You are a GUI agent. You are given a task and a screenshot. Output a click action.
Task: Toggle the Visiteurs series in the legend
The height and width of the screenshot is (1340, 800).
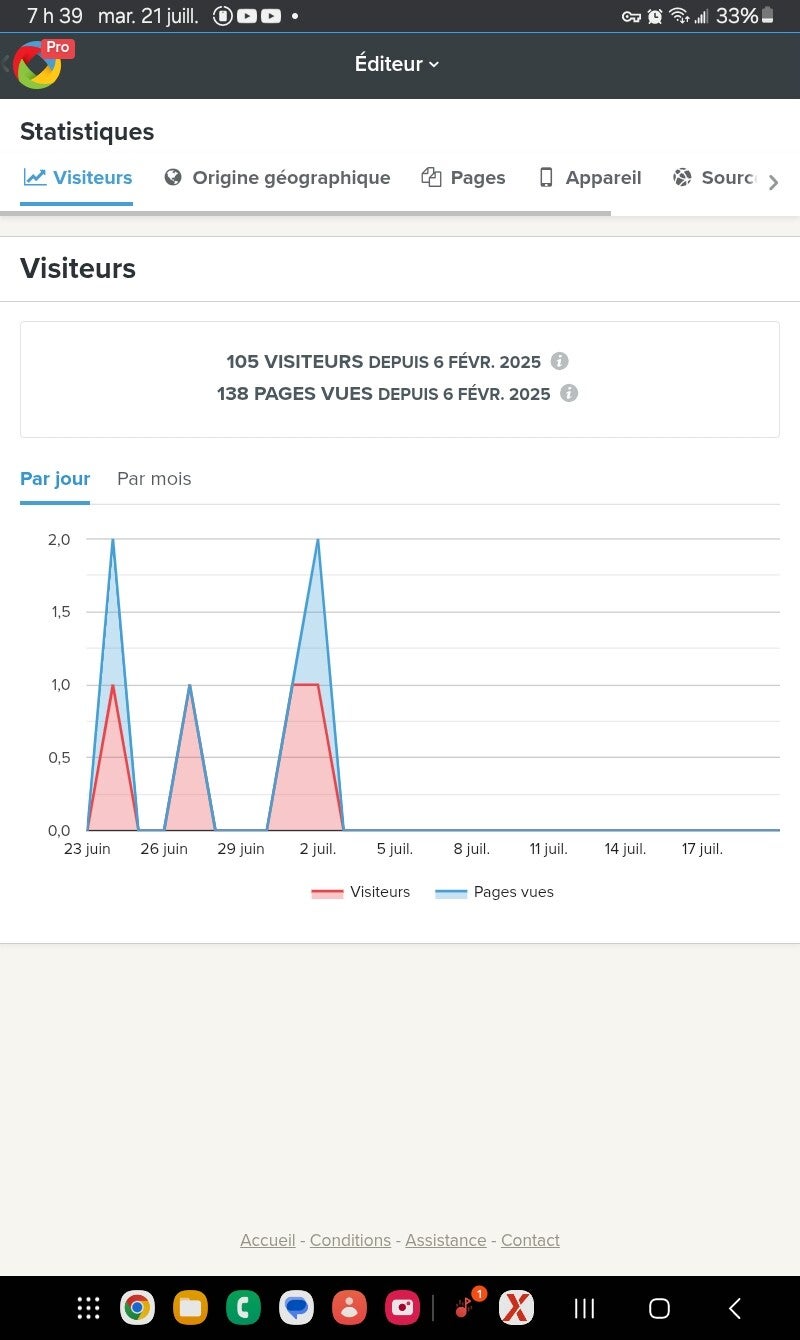(x=361, y=892)
